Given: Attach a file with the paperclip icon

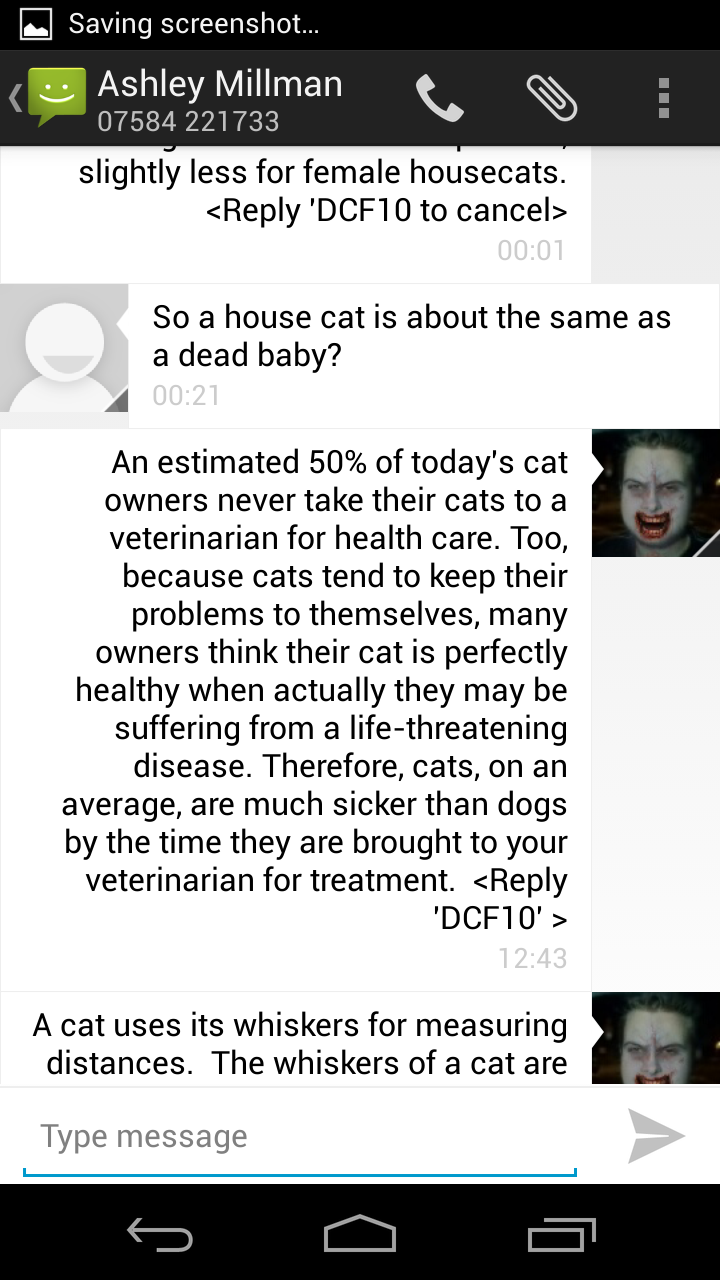Looking at the screenshot, I should click(x=551, y=98).
